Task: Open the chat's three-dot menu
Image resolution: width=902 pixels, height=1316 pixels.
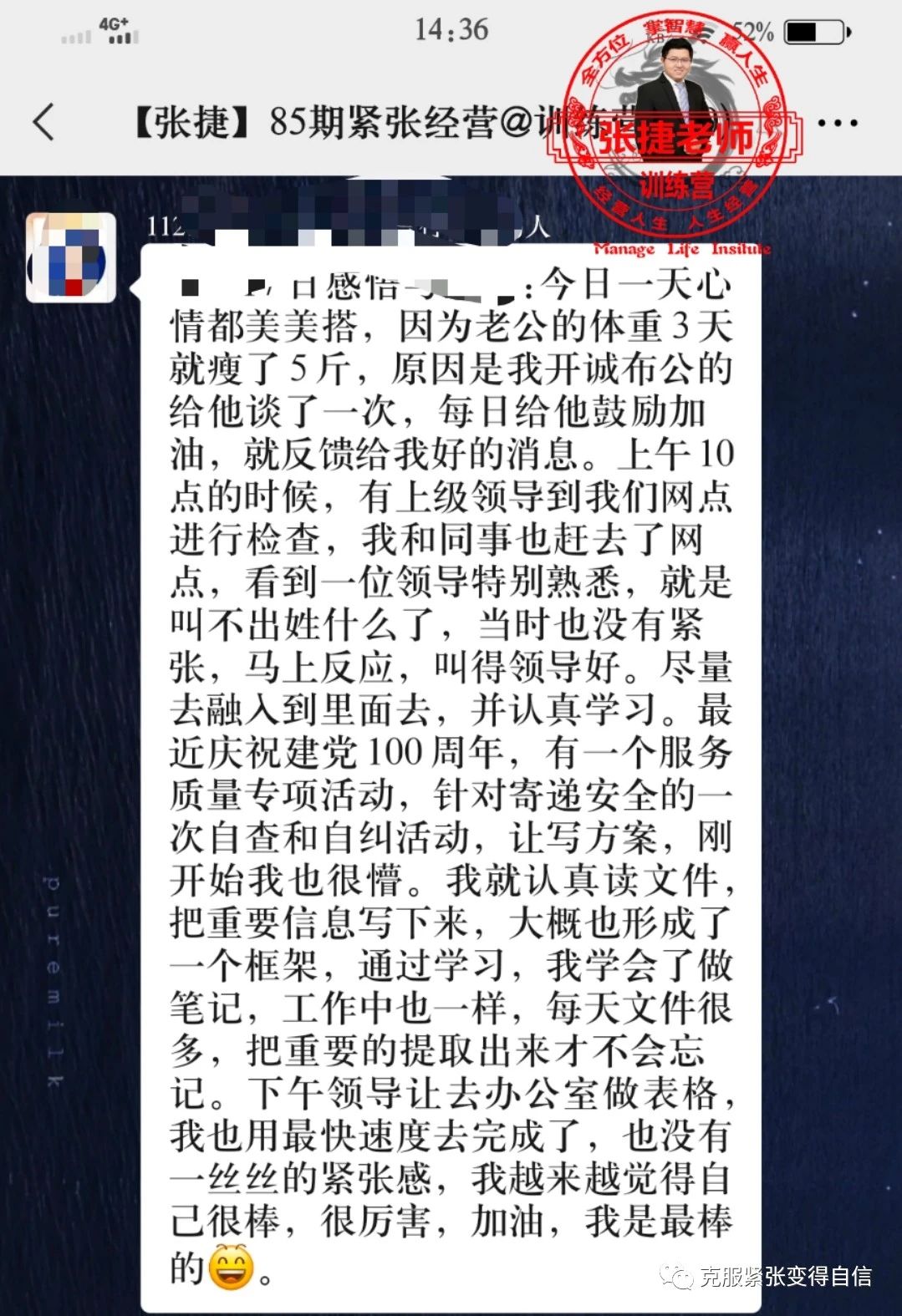Action: (x=838, y=124)
